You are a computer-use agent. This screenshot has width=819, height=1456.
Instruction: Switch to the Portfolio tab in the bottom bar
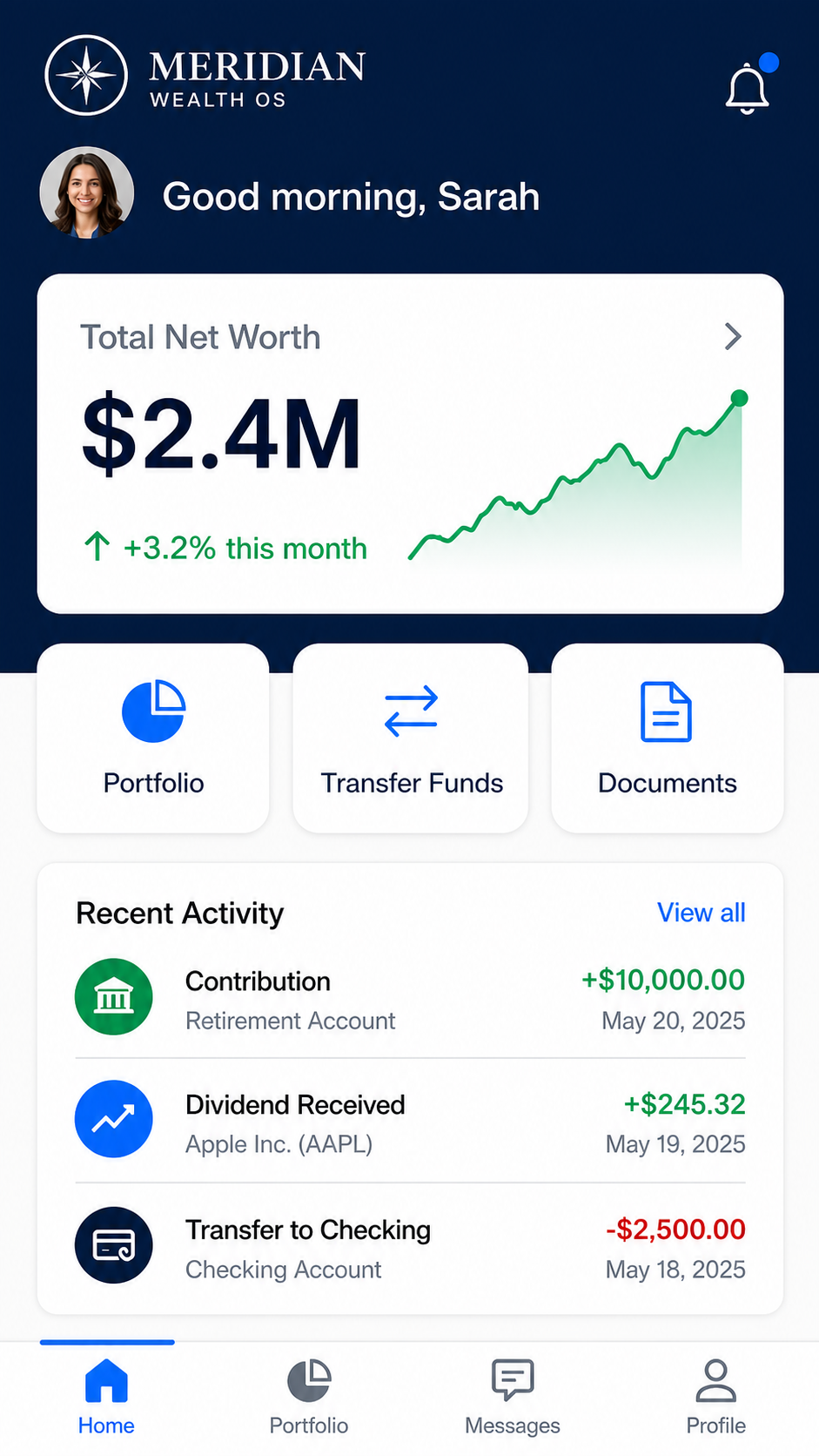309,1396
